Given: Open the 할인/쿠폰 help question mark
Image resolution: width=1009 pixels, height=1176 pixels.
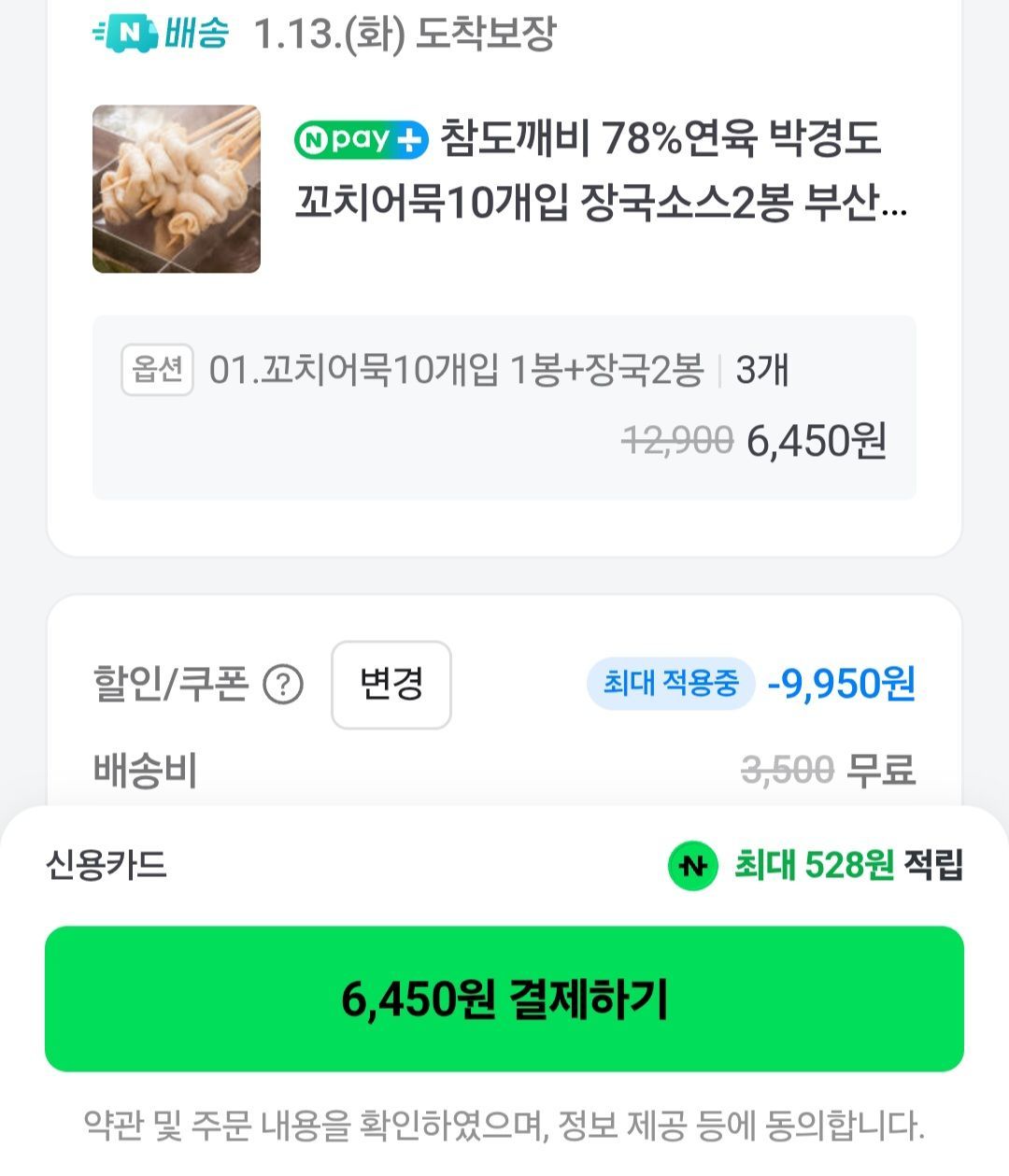Looking at the screenshot, I should [x=283, y=685].
